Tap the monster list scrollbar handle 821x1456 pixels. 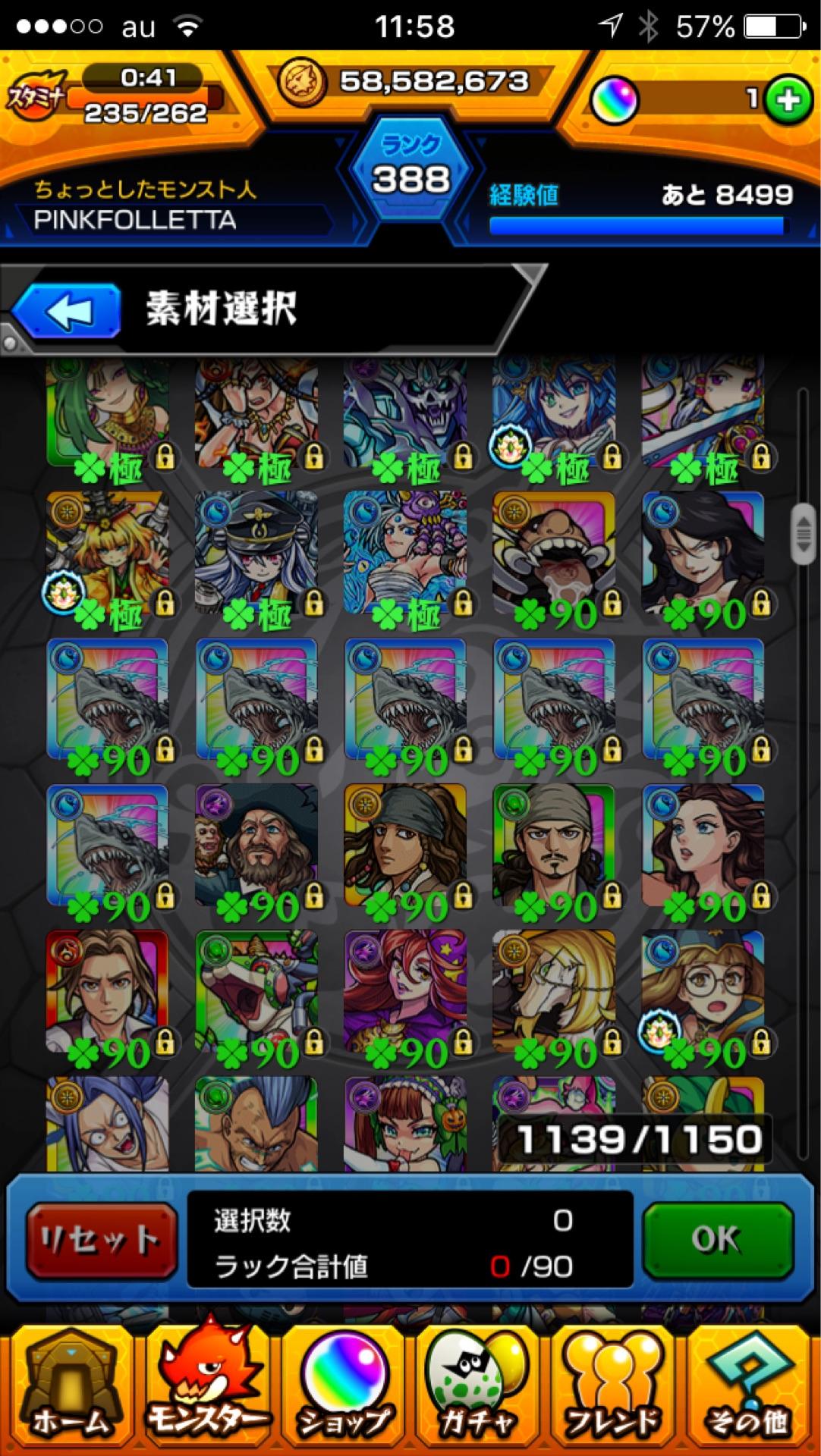pyautogui.click(x=803, y=533)
